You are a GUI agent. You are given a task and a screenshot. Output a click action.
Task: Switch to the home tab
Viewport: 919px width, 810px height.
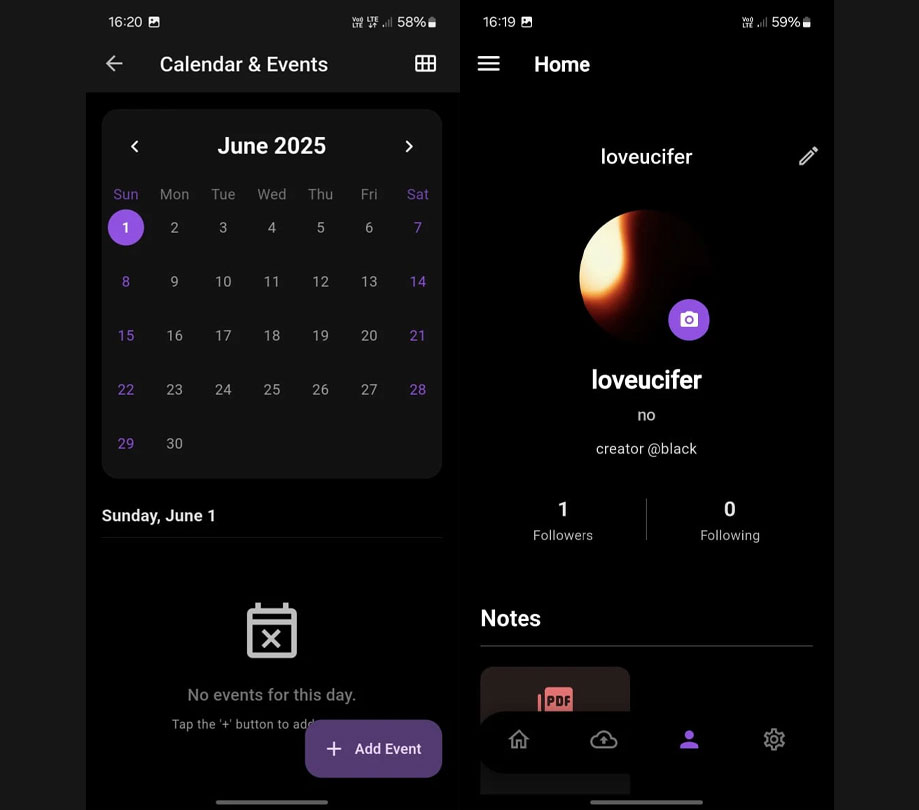(519, 740)
